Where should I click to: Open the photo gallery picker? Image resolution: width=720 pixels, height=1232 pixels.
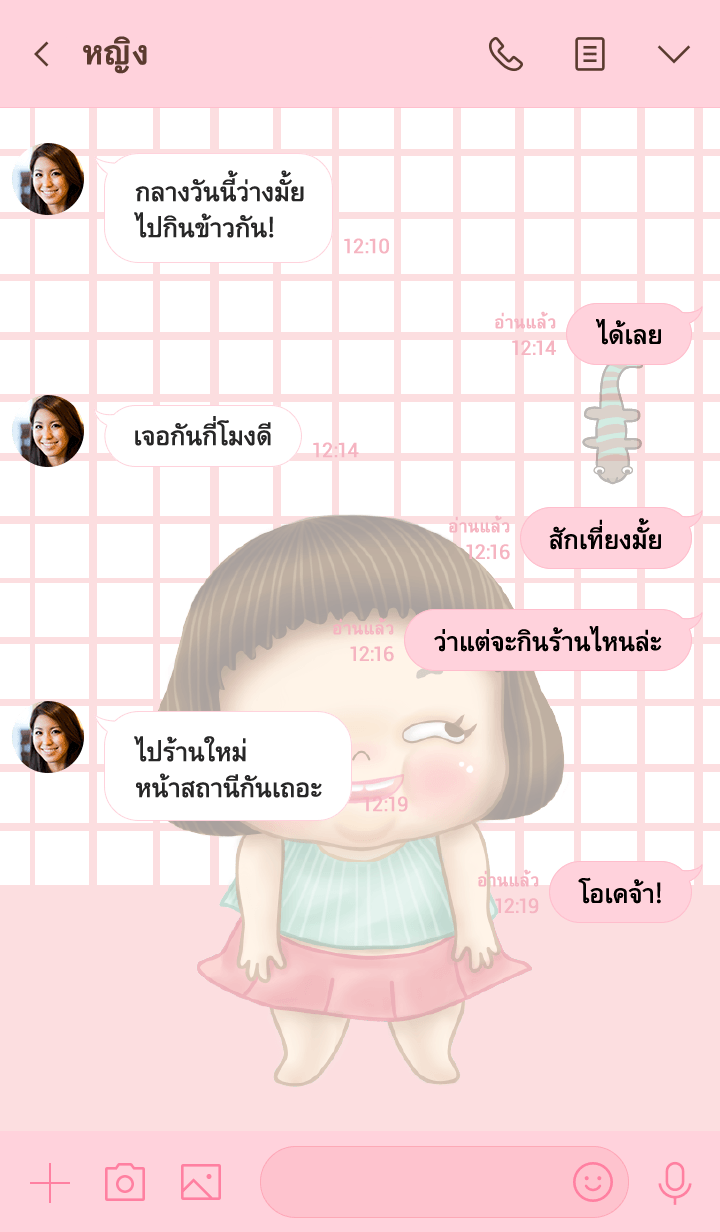(201, 1183)
